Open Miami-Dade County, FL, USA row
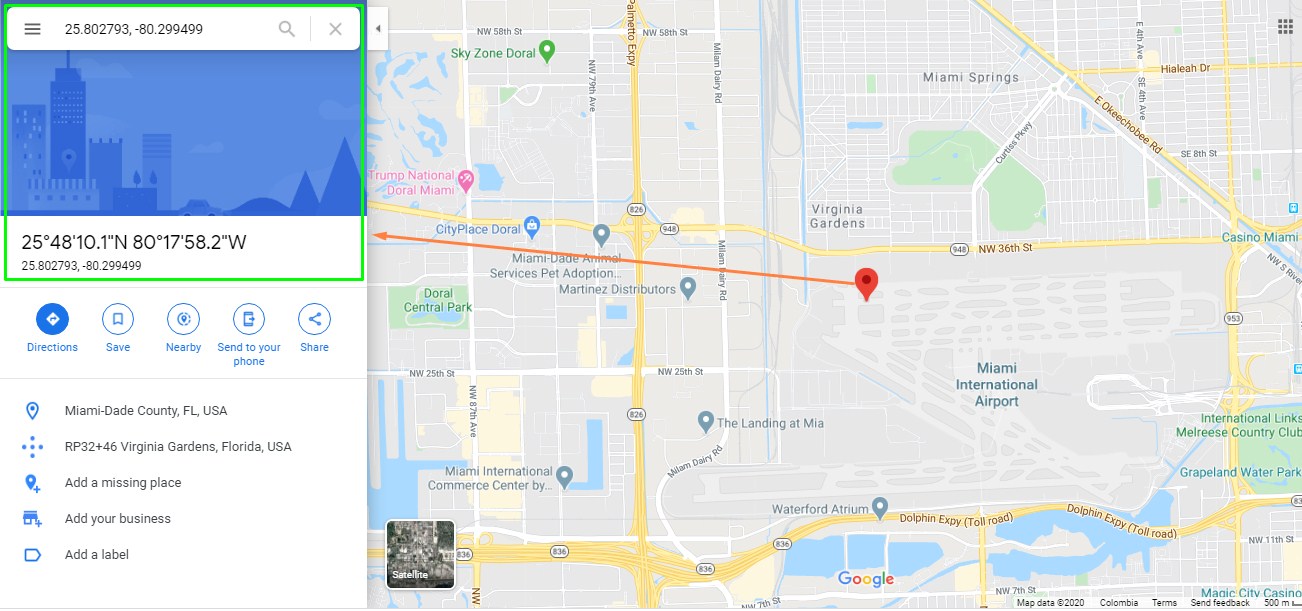 point(146,411)
